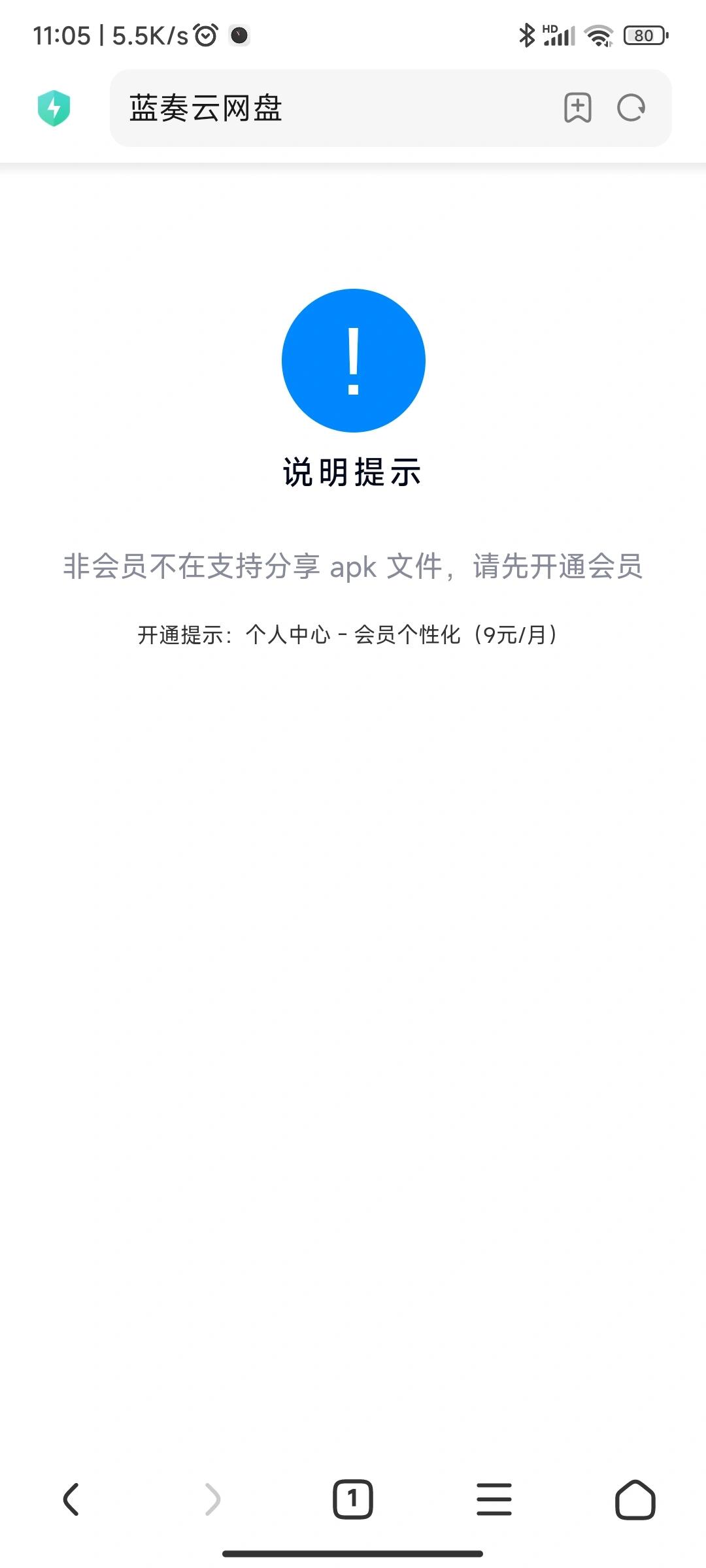Add this page to bookmarks
Screen dimensions: 706x1568
tap(578, 108)
